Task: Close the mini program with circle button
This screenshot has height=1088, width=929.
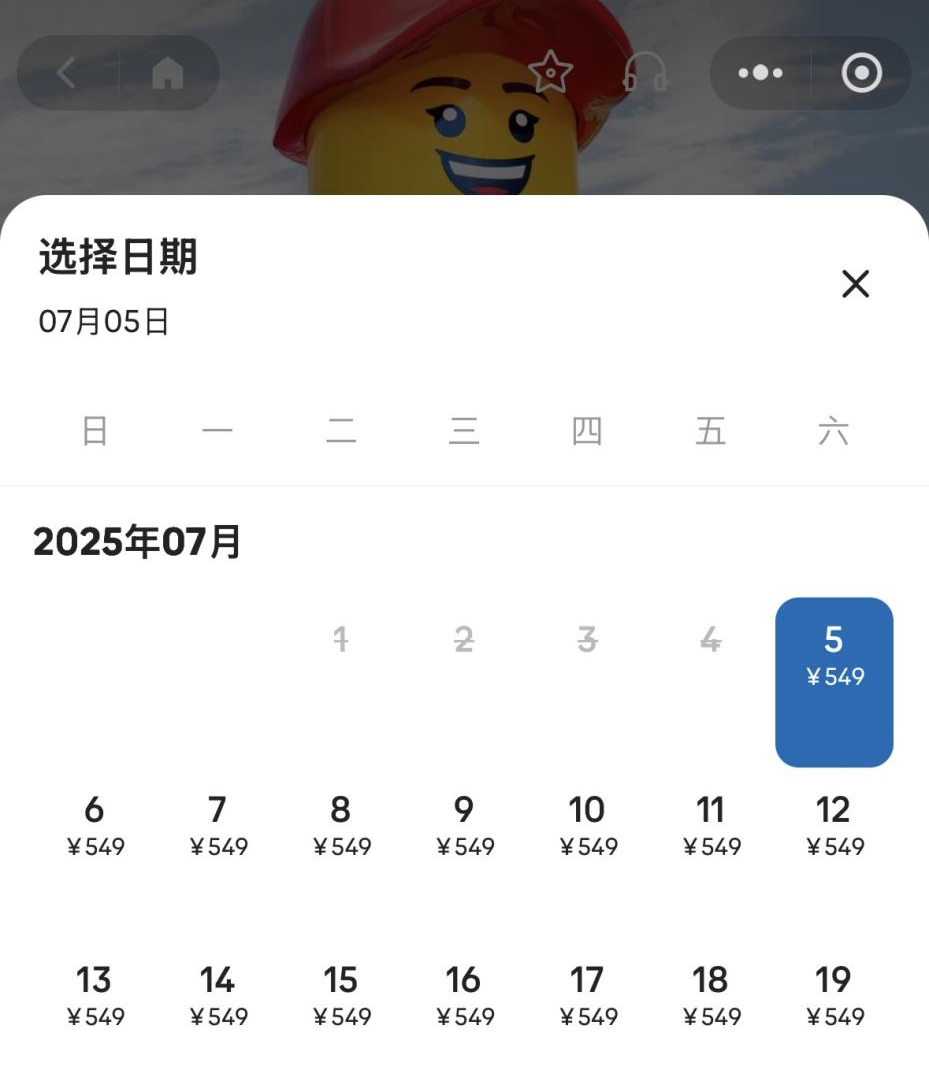Action: pos(861,73)
